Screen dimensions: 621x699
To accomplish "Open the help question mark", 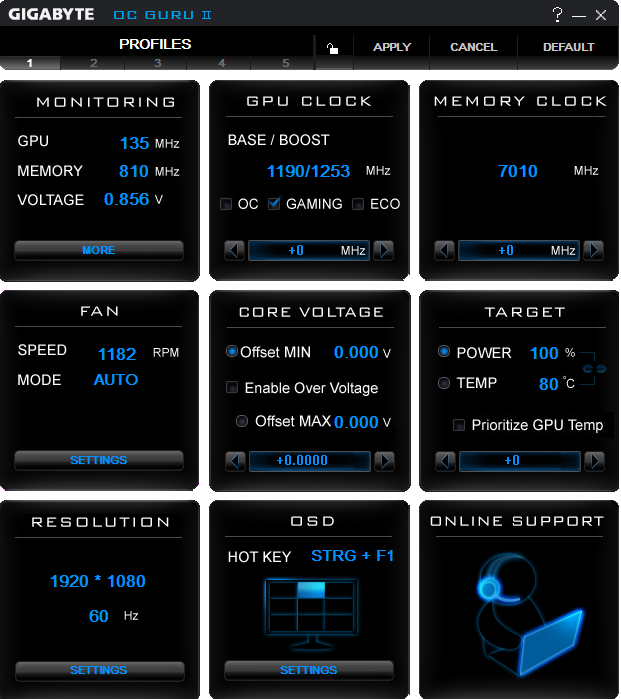I will (x=558, y=14).
